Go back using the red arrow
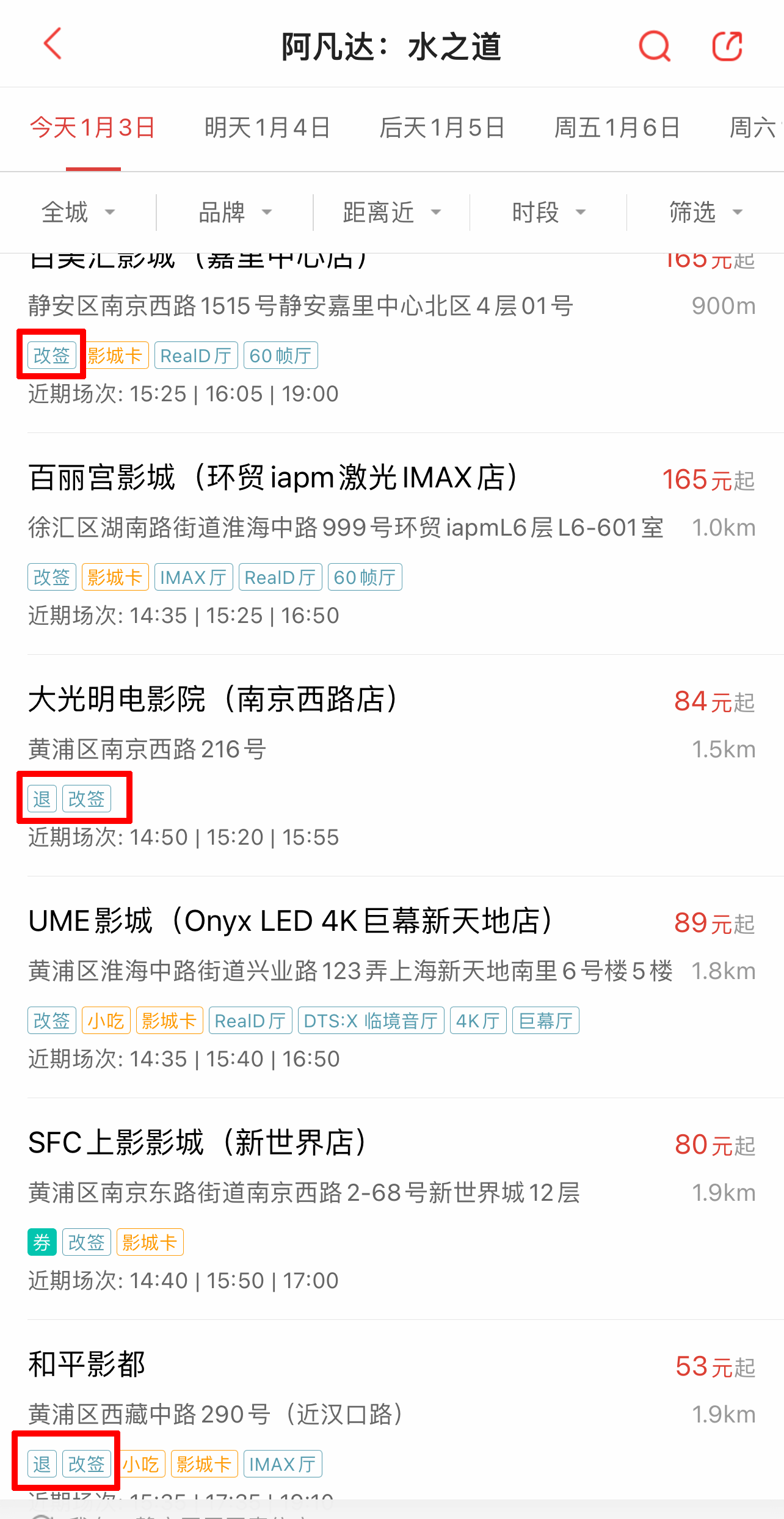The image size is (784, 1519). point(53,44)
